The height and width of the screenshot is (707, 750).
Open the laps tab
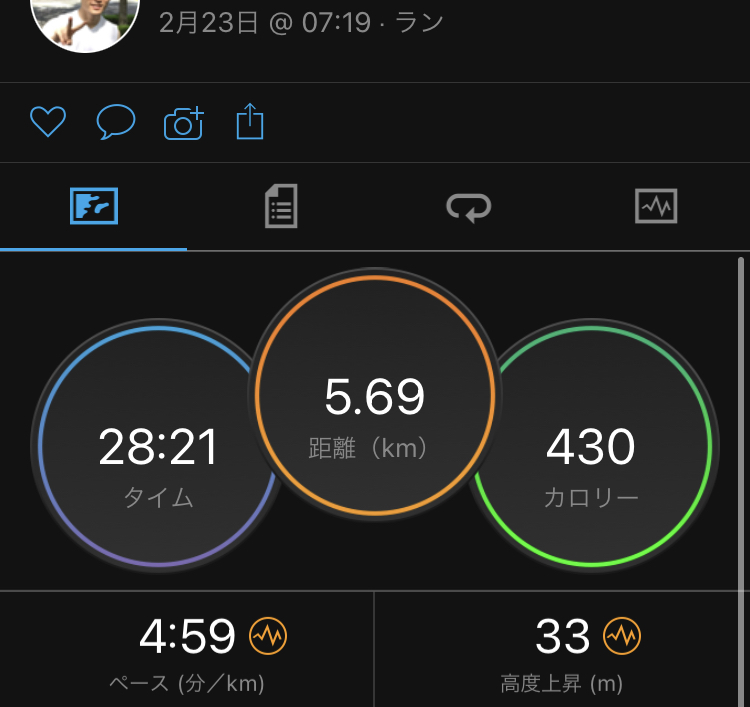[x=468, y=207]
